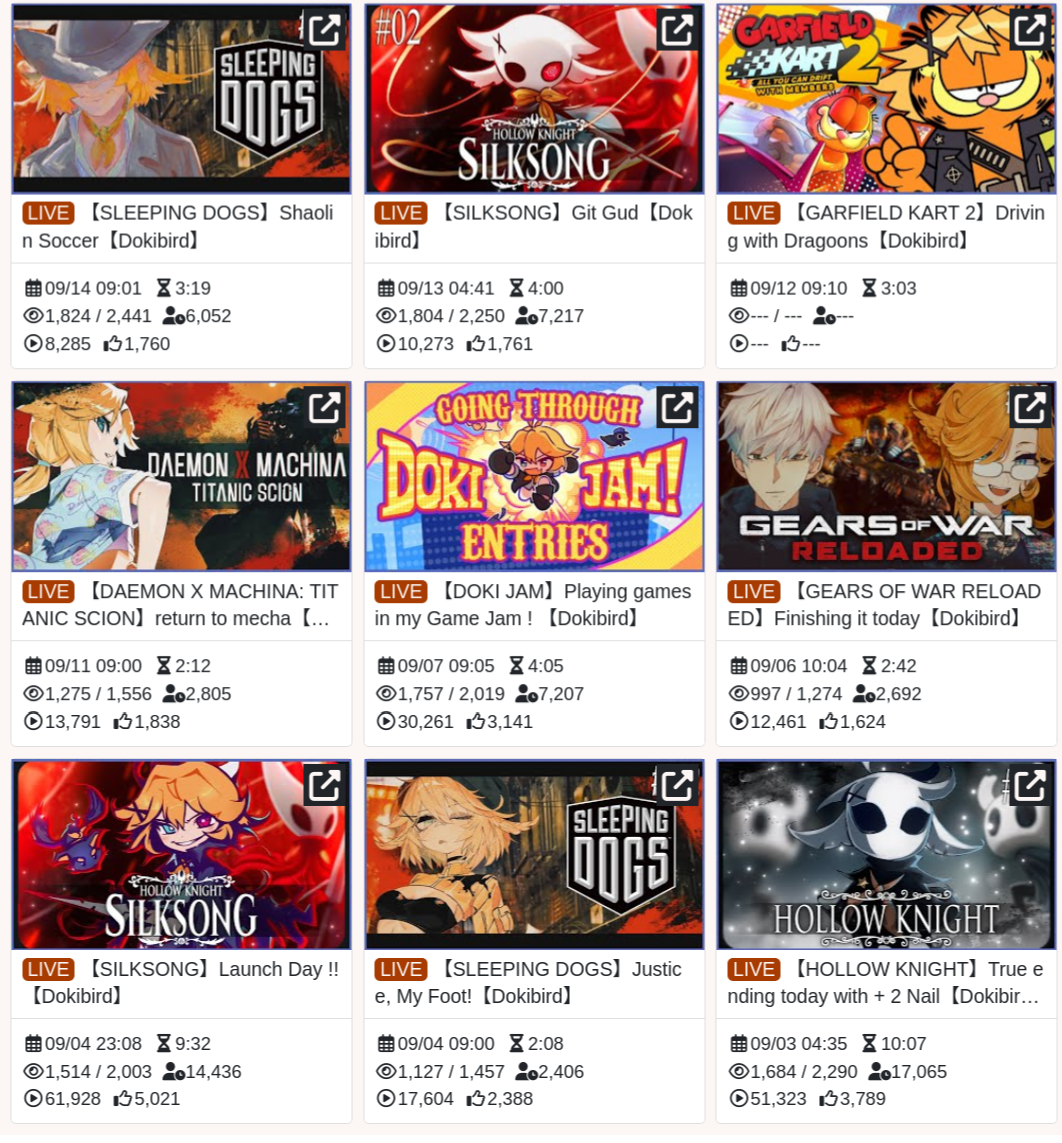Screen dimensions: 1062x1143
Task: Open external link on Doki Jam thumbnail
Action: tap(677, 407)
